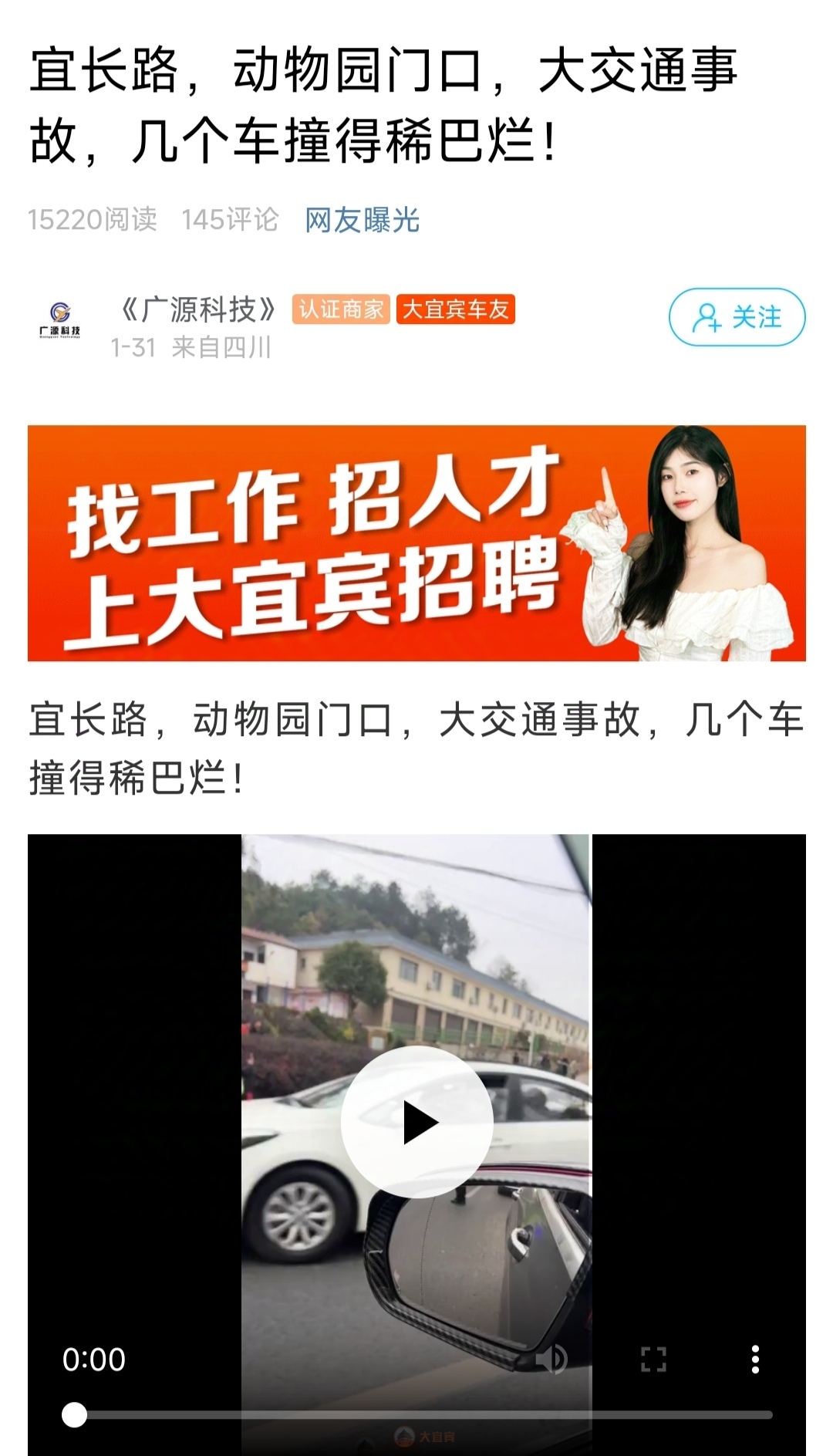Open the 大宜宾招聘 recruitment banner
Viewport: 833px width, 1456px height.
tap(416, 543)
